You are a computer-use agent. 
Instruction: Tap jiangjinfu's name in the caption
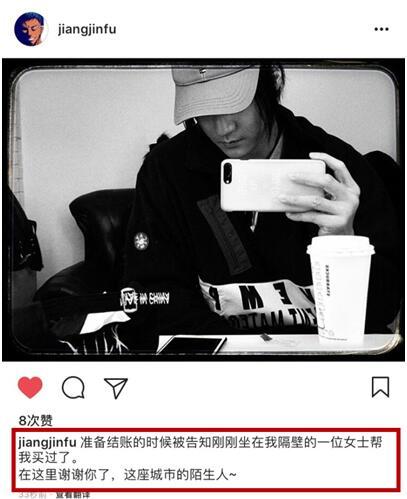(47, 443)
